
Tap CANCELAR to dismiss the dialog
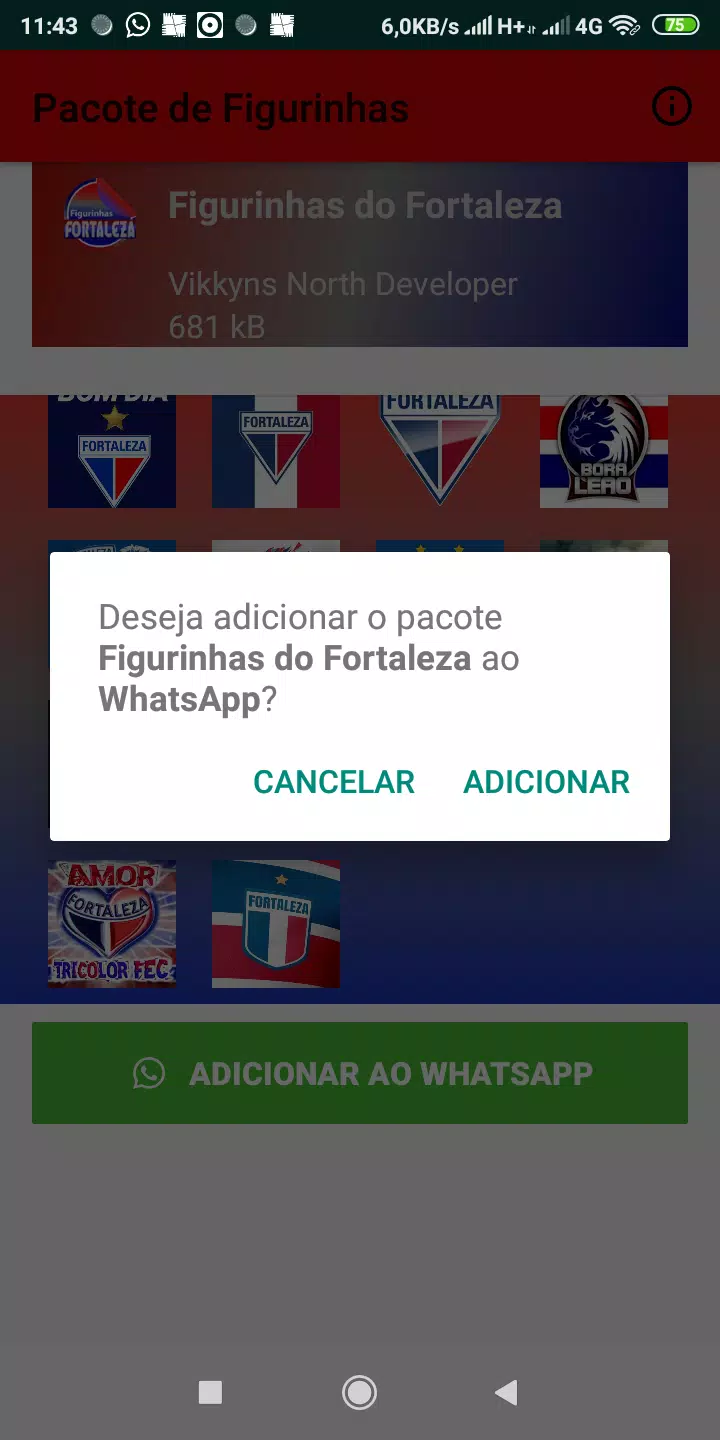(334, 782)
